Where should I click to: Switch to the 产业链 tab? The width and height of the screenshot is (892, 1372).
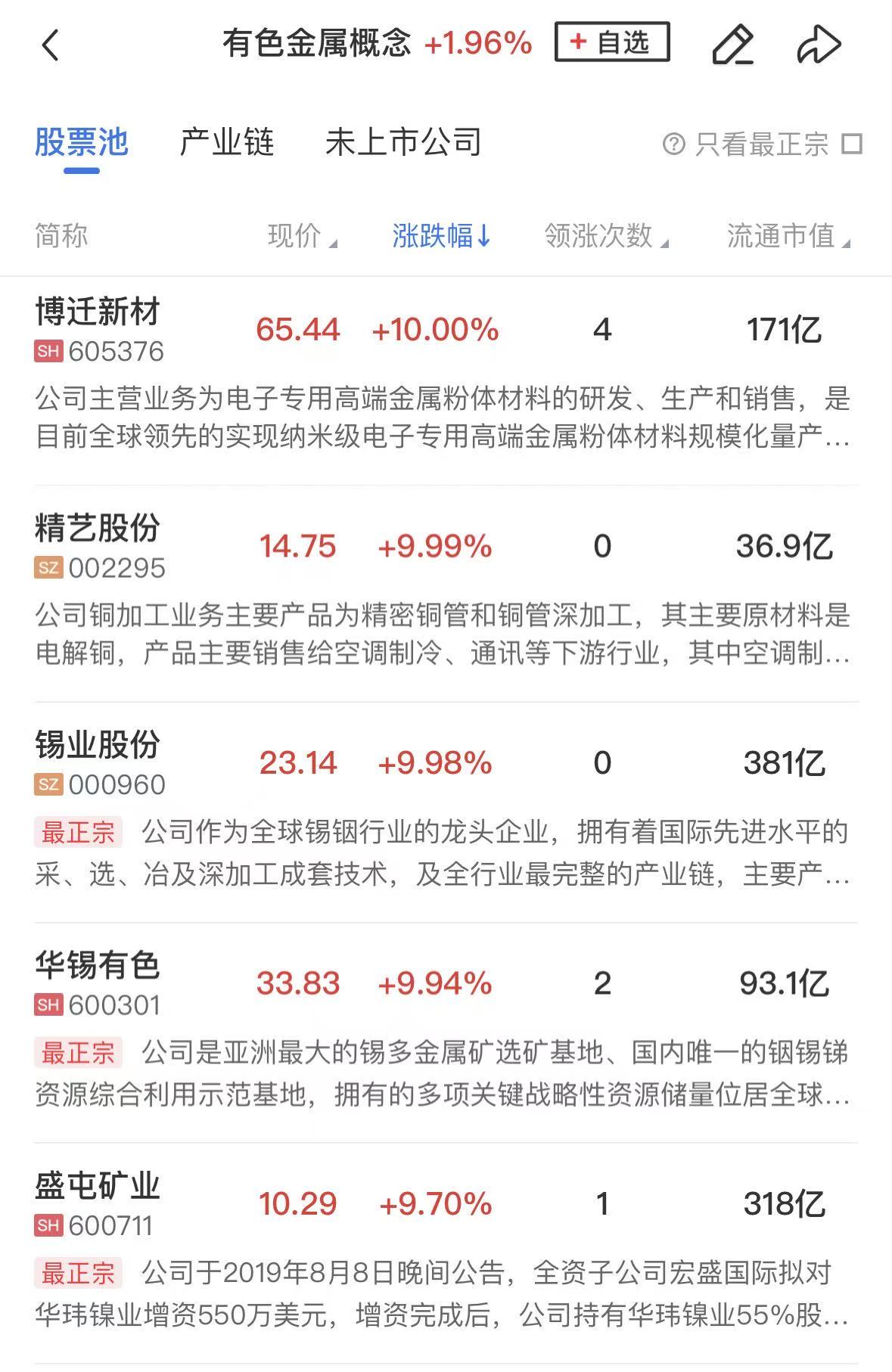(227, 142)
